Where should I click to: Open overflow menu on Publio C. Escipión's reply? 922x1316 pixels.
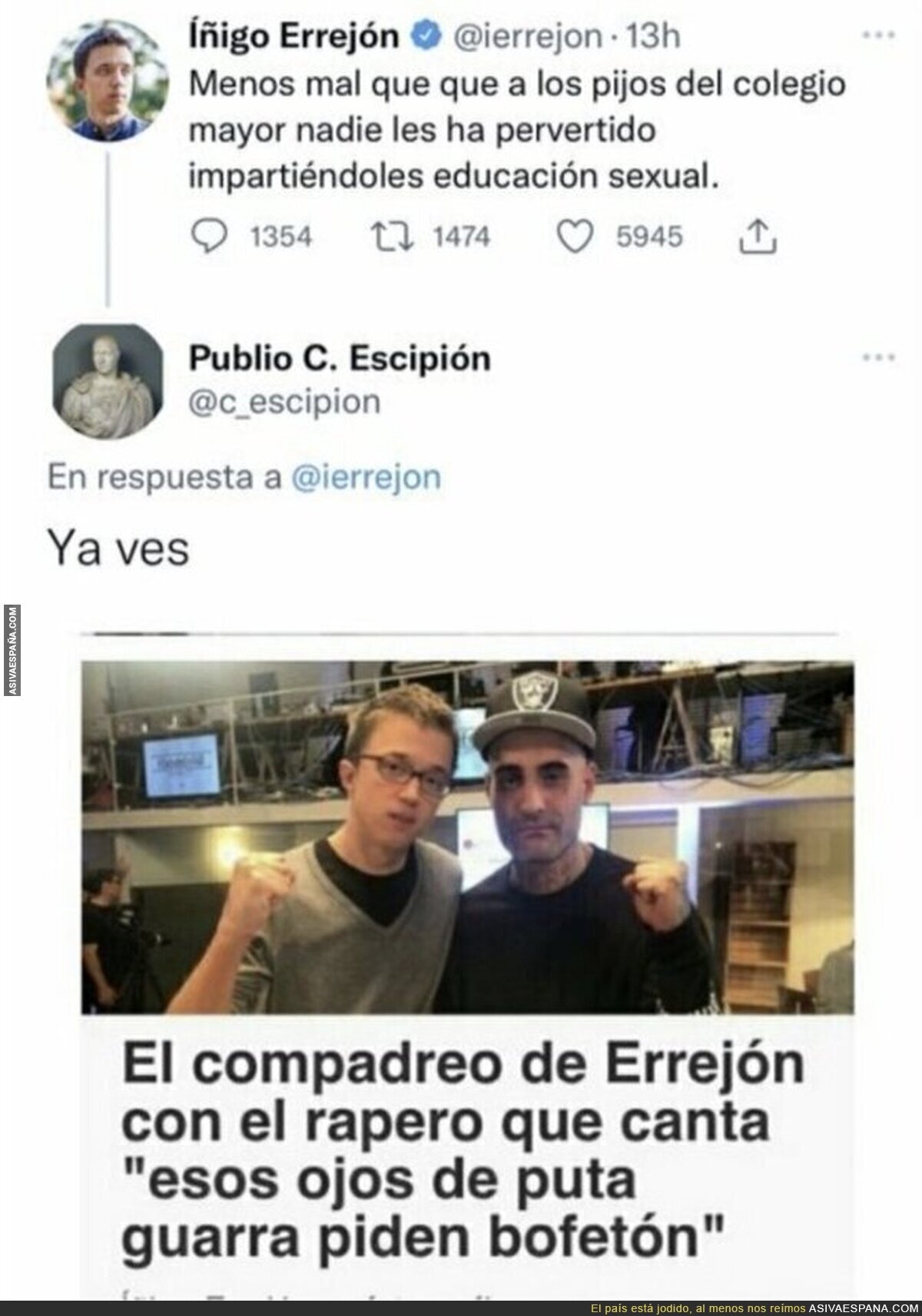pos(877,357)
